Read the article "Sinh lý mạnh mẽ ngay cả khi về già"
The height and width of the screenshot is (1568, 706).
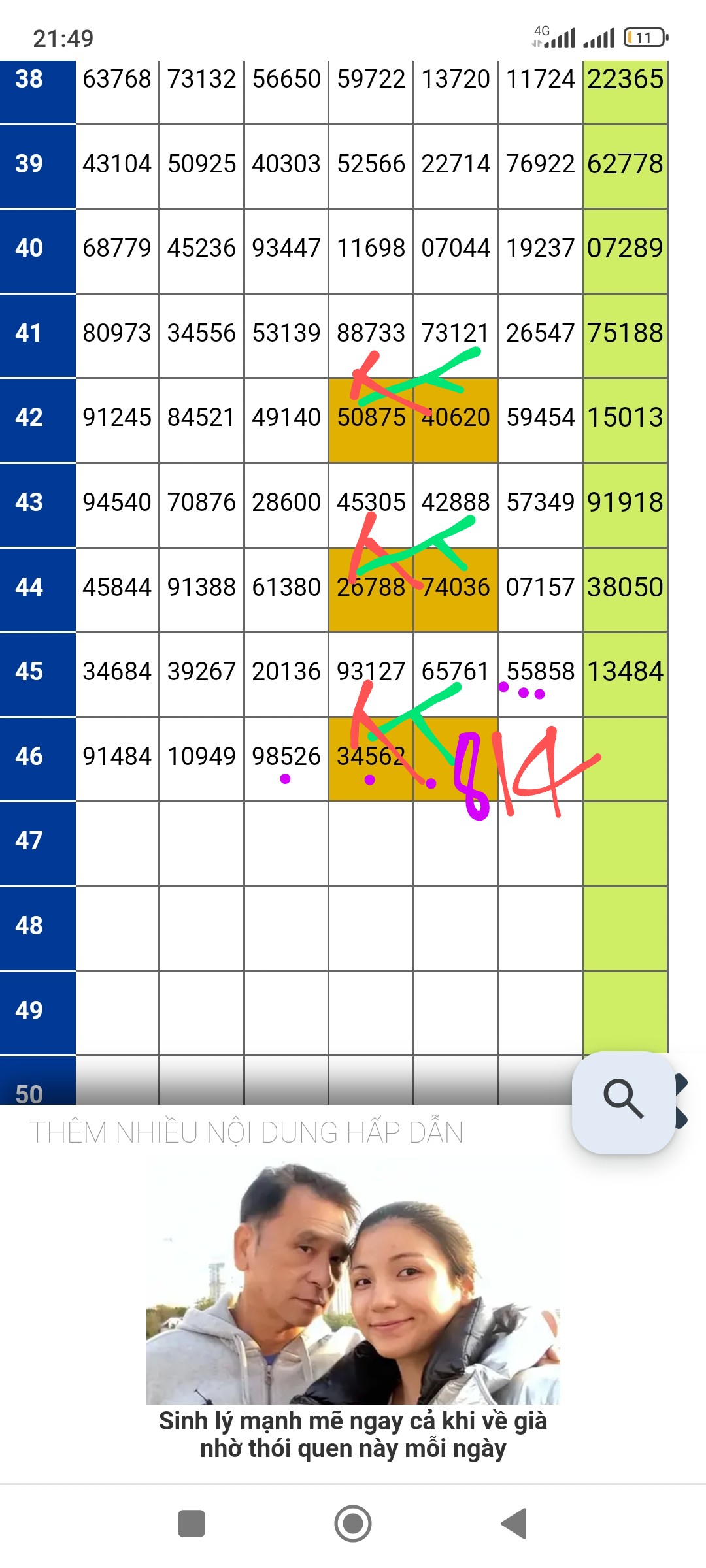pyautogui.click(x=353, y=1435)
